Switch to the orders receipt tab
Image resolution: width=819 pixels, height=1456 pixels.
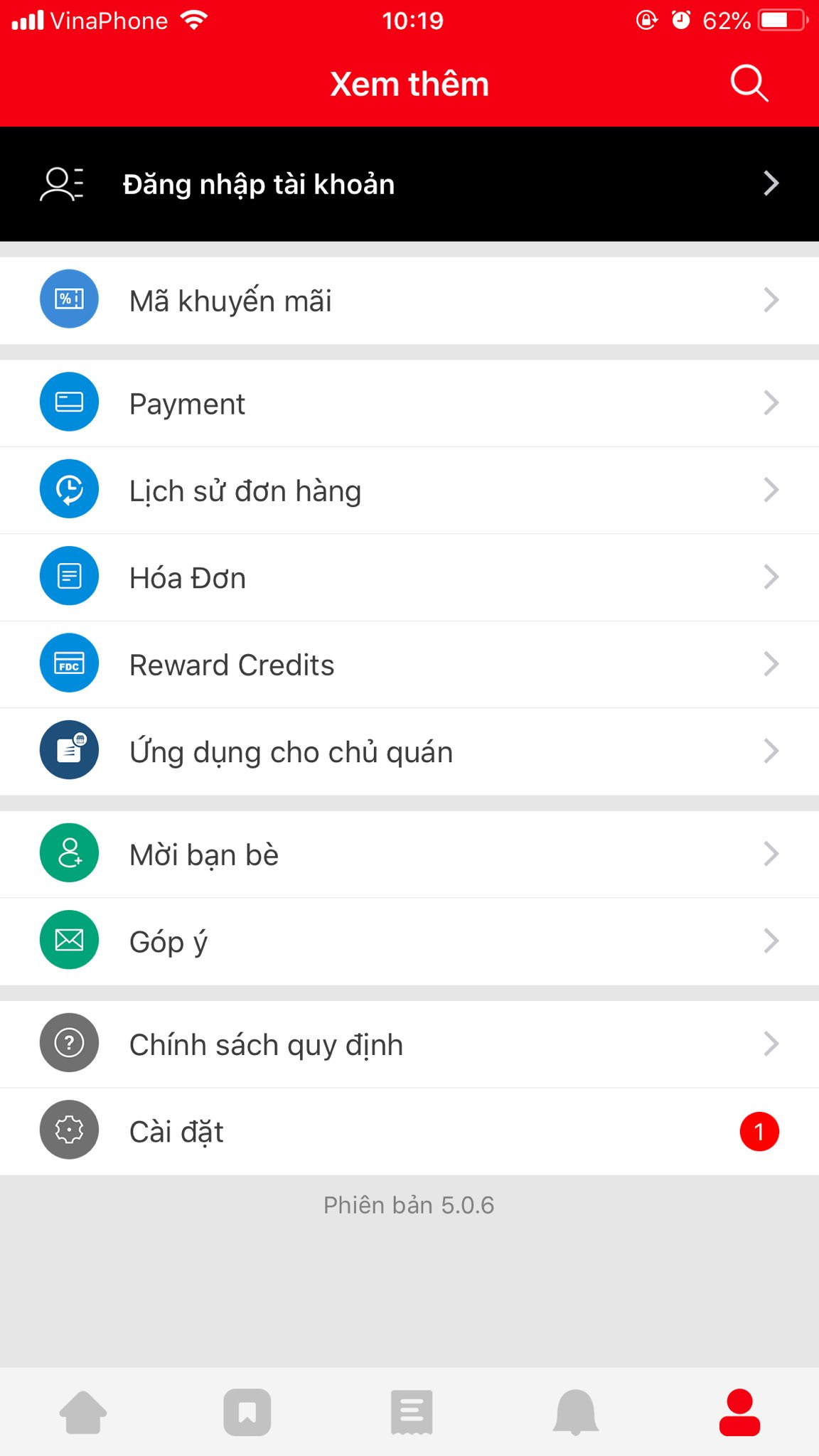point(412,1412)
